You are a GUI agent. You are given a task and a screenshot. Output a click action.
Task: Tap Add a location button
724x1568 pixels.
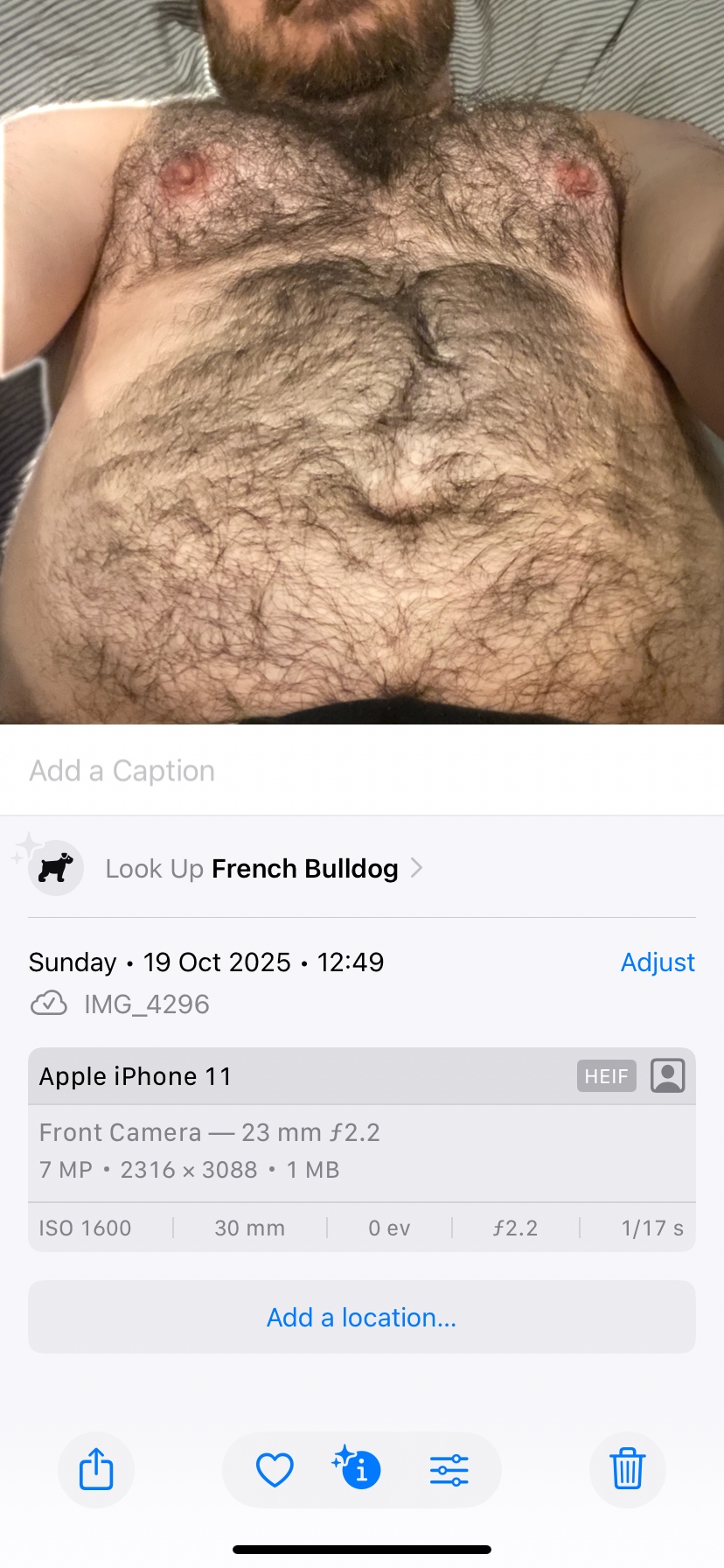point(361,1318)
